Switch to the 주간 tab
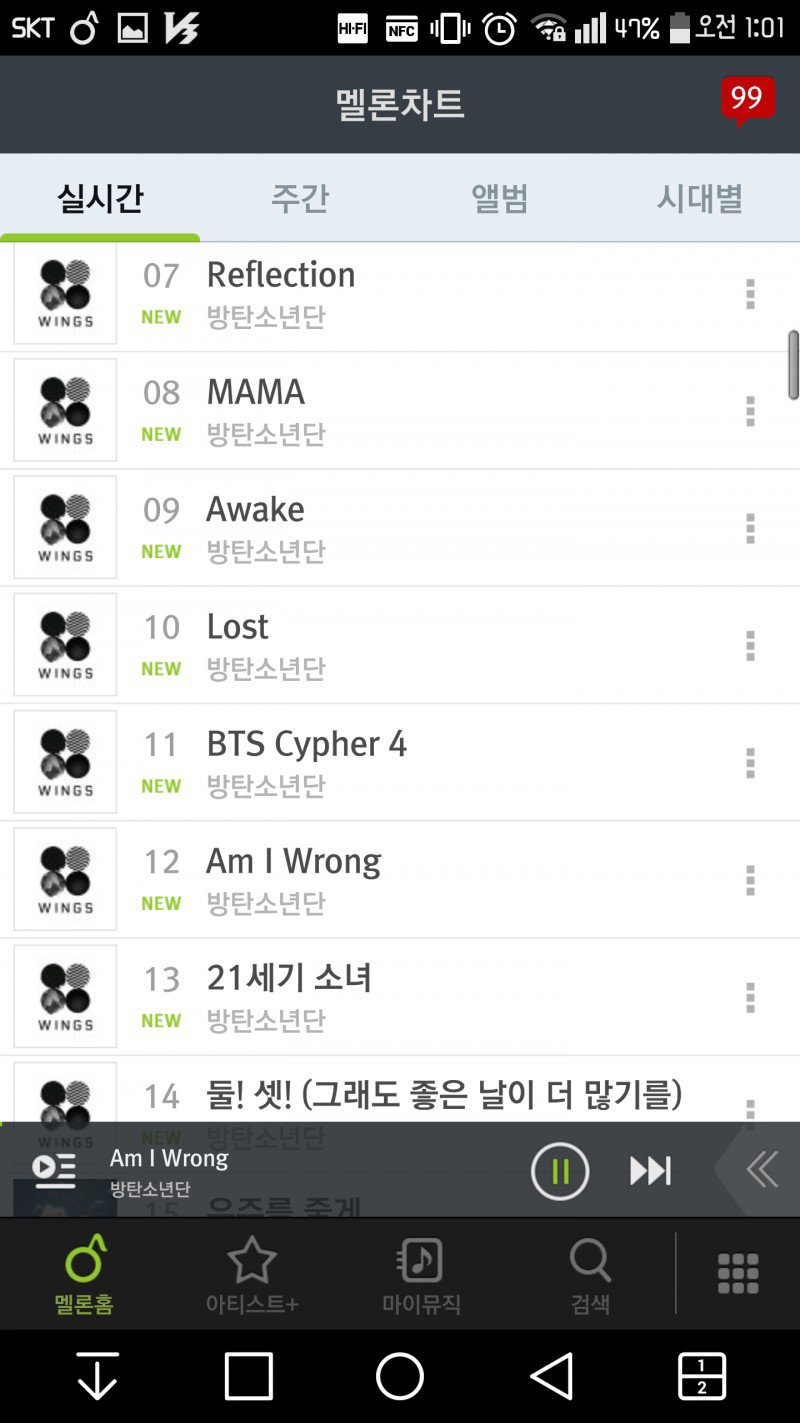 point(300,198)
